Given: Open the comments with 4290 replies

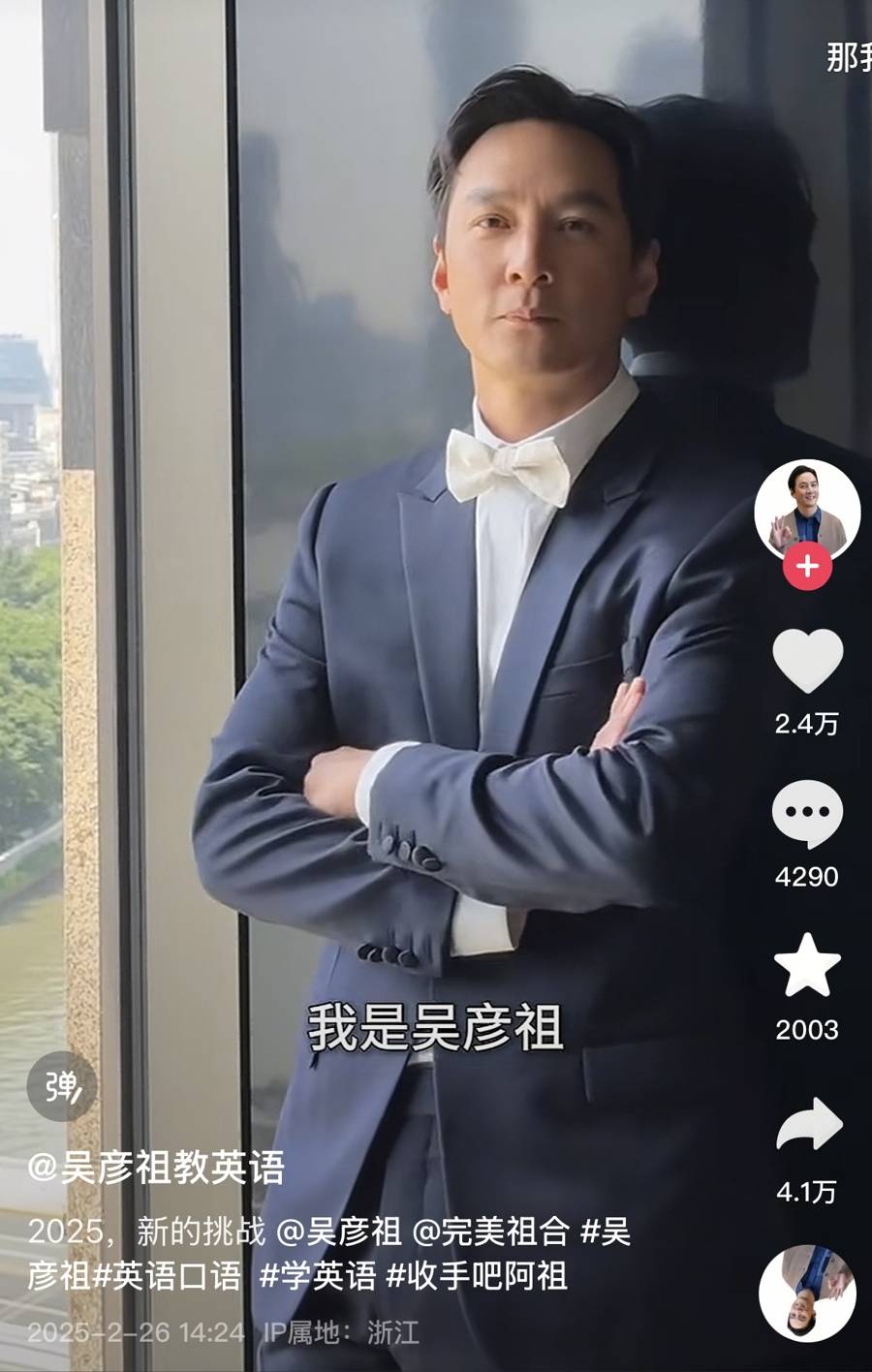Looking at the screenshot, I should click(x=807, y=815).
